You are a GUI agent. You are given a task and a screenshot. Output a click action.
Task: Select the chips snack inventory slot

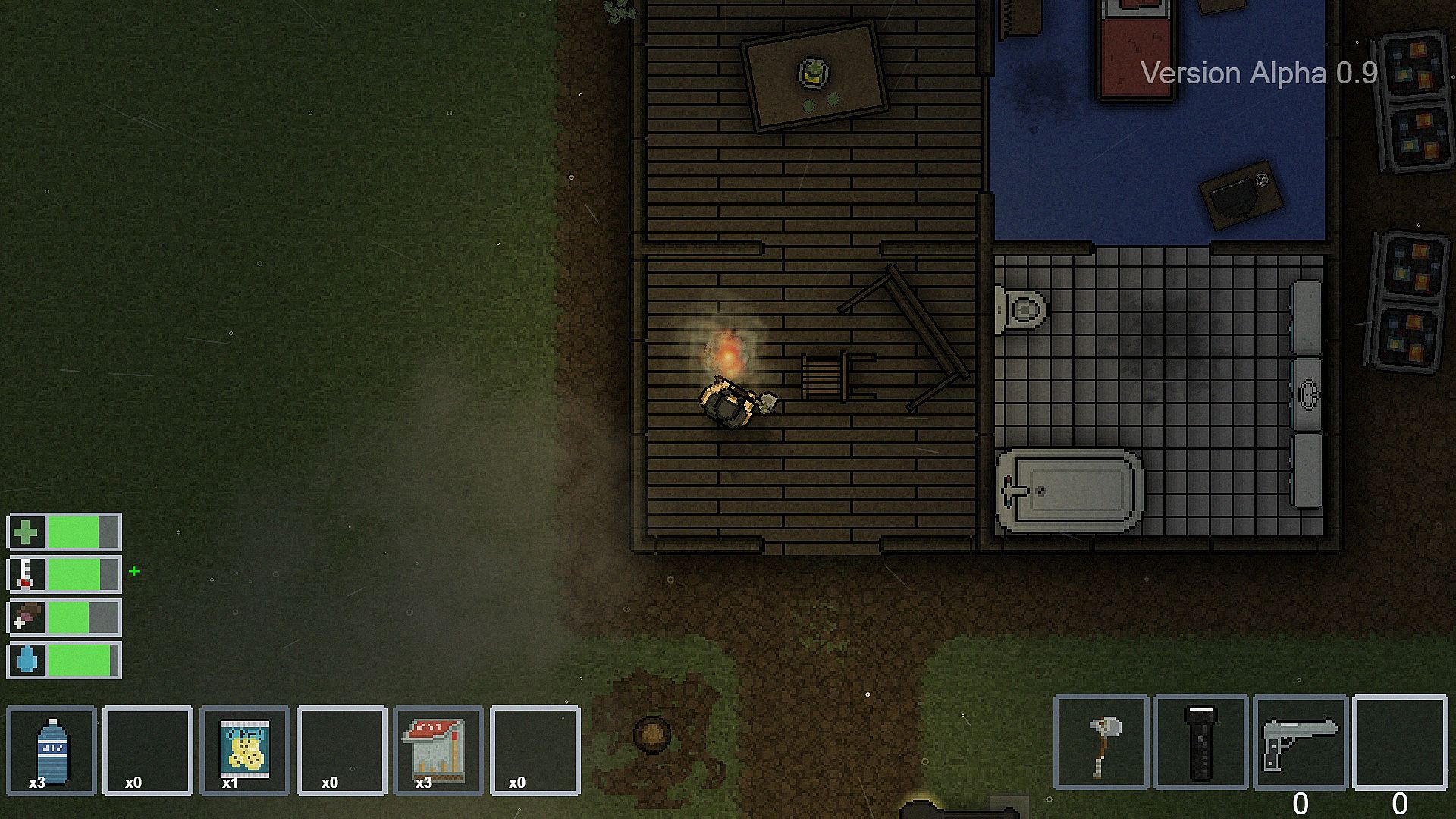coord(245,750)
